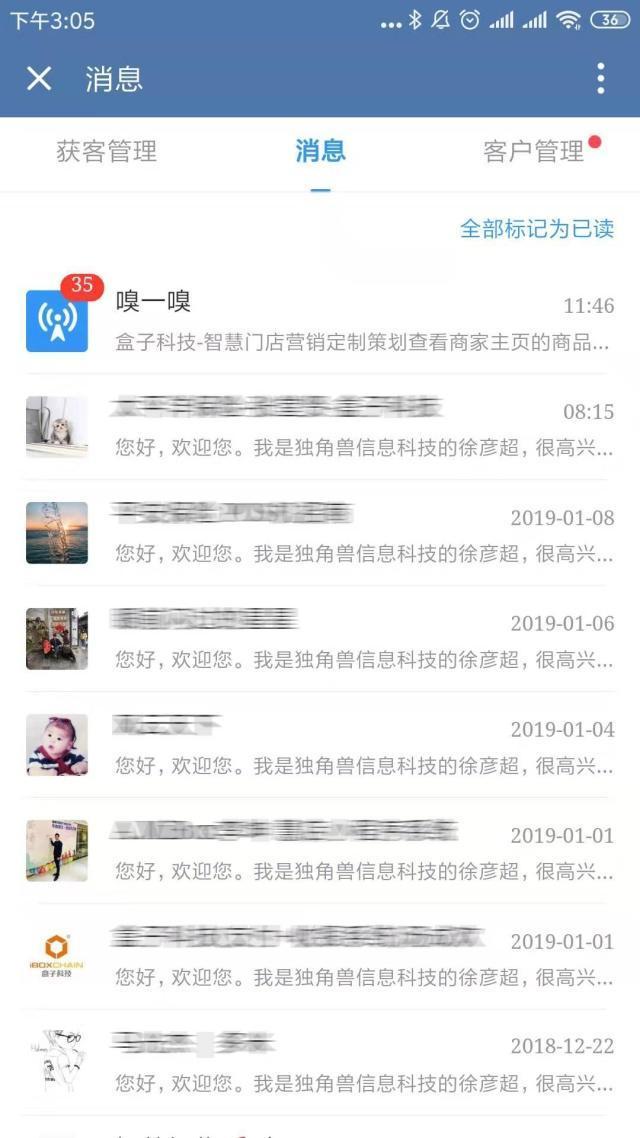This screenshot has width=640, height=1138.
Task: Open the 嗅一嗅 message thread
Action: click(x=320, y=321)
